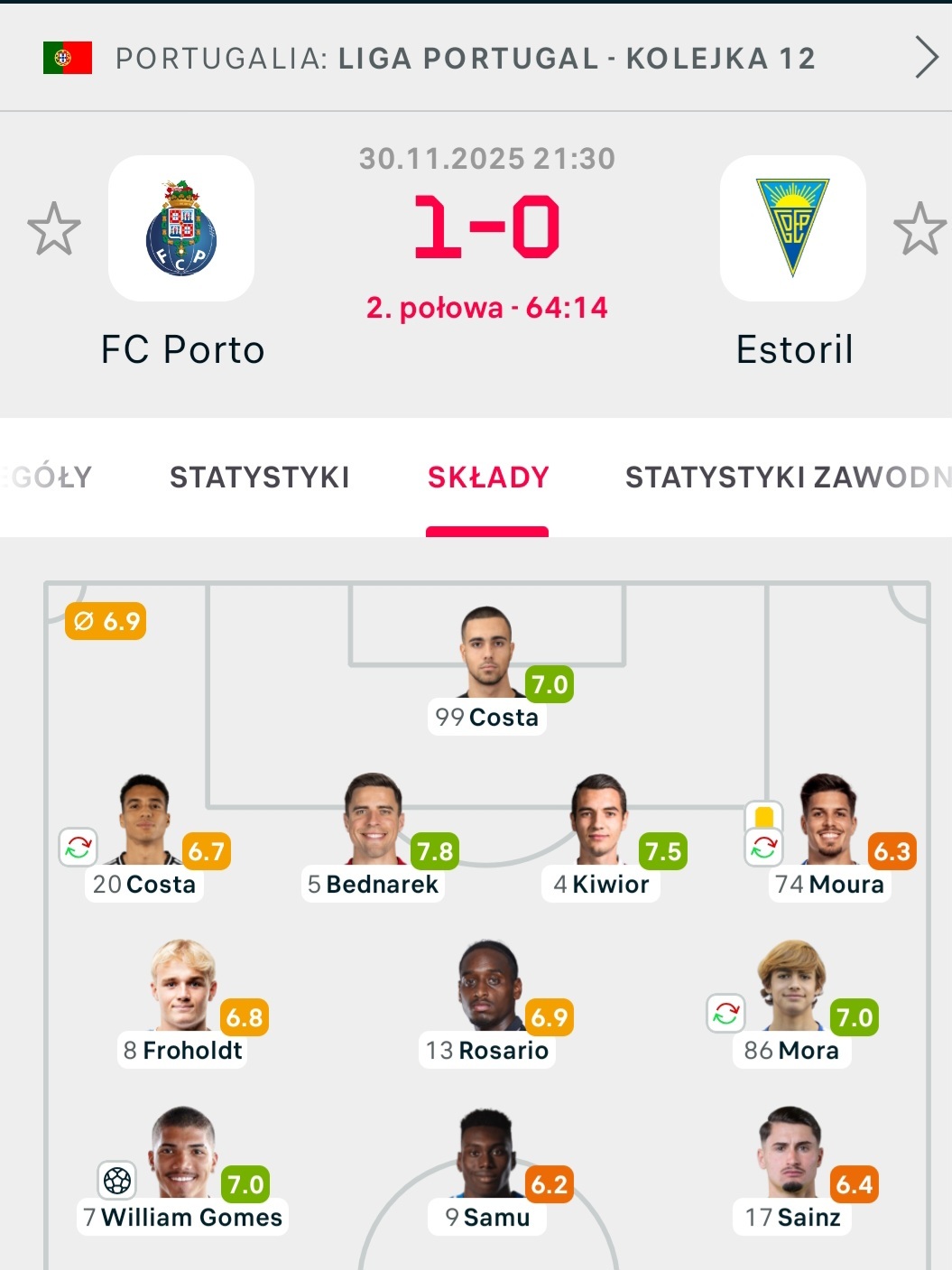Select the Składy tab
This screenshot has width=952, height=1270.
(488, 477)
